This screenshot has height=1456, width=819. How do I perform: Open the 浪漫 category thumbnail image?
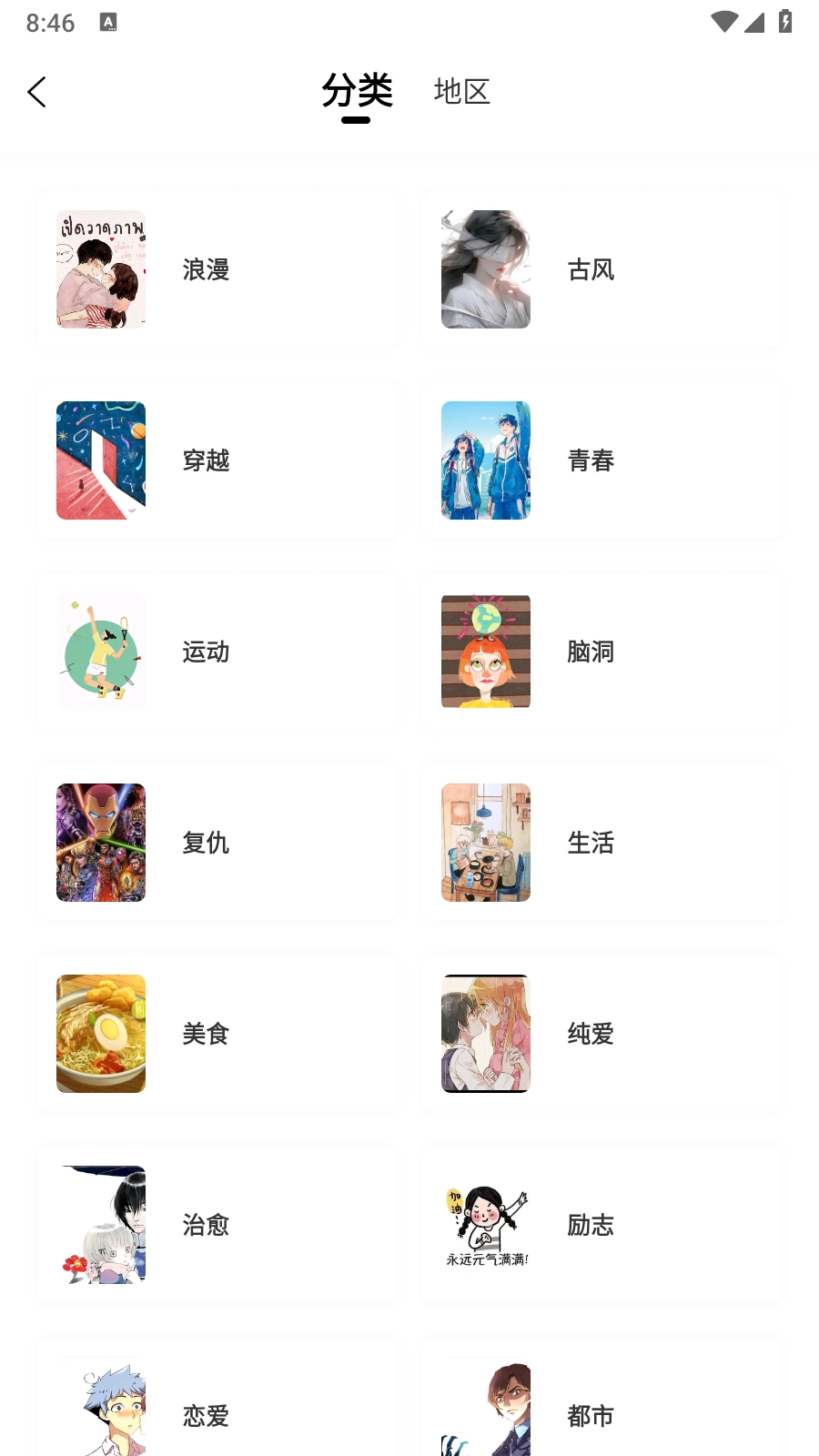click(100, 269)
